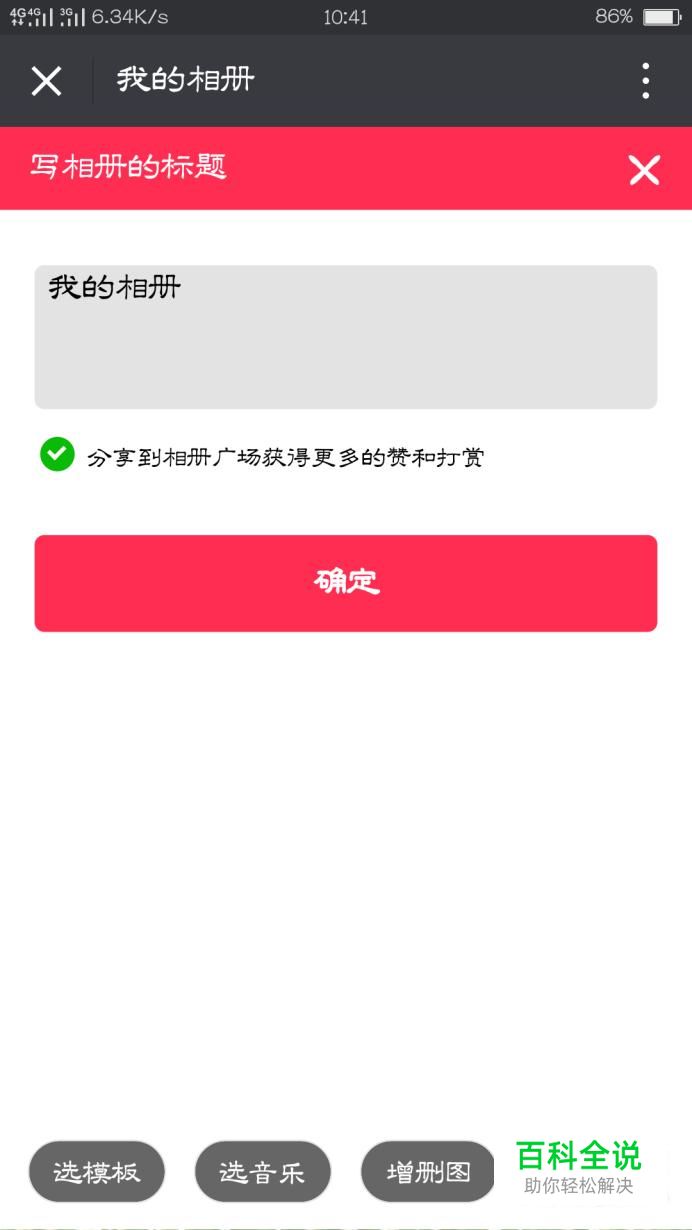Uncheck 分享到相册广场 option

pyautogui.click(x=57, y=454)
